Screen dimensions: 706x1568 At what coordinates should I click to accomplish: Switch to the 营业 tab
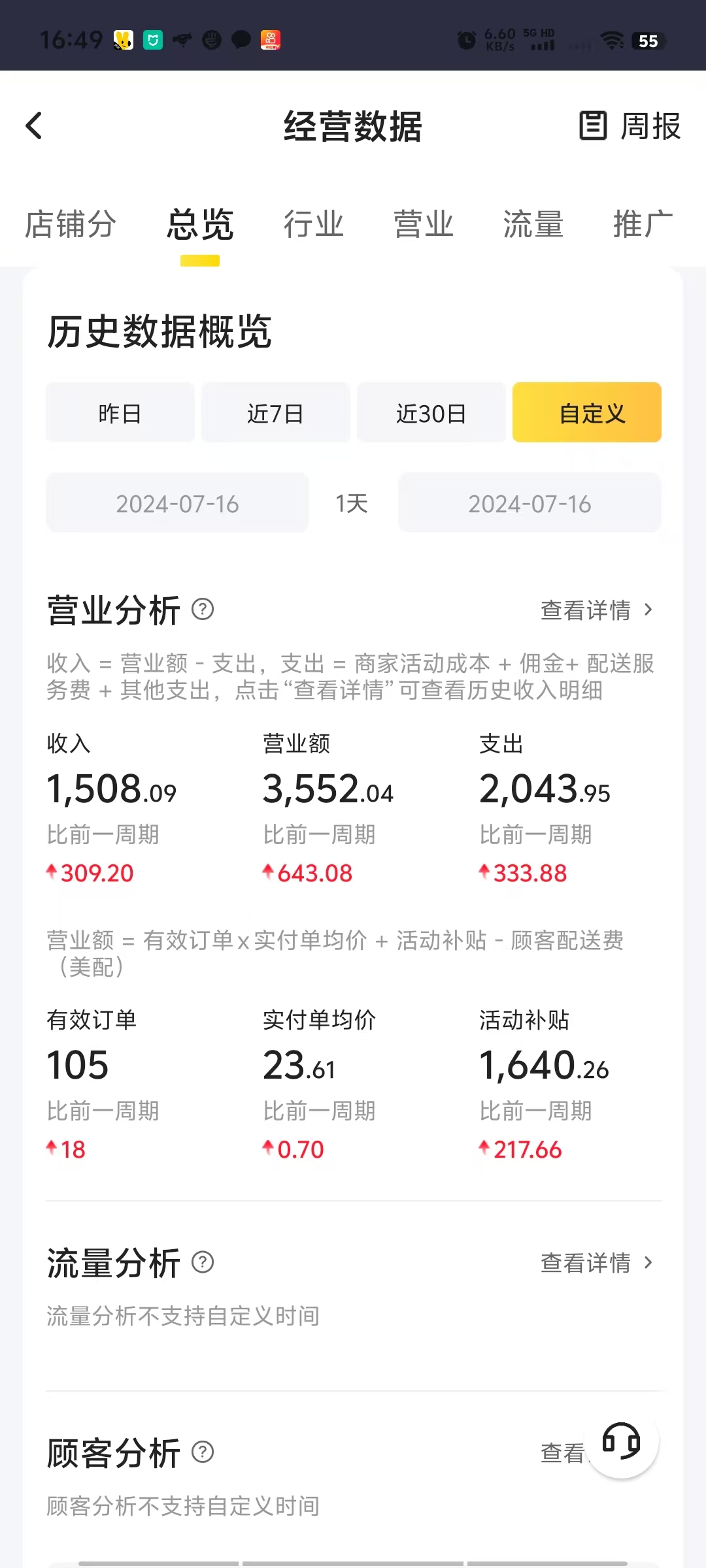(x=423, y=225)
